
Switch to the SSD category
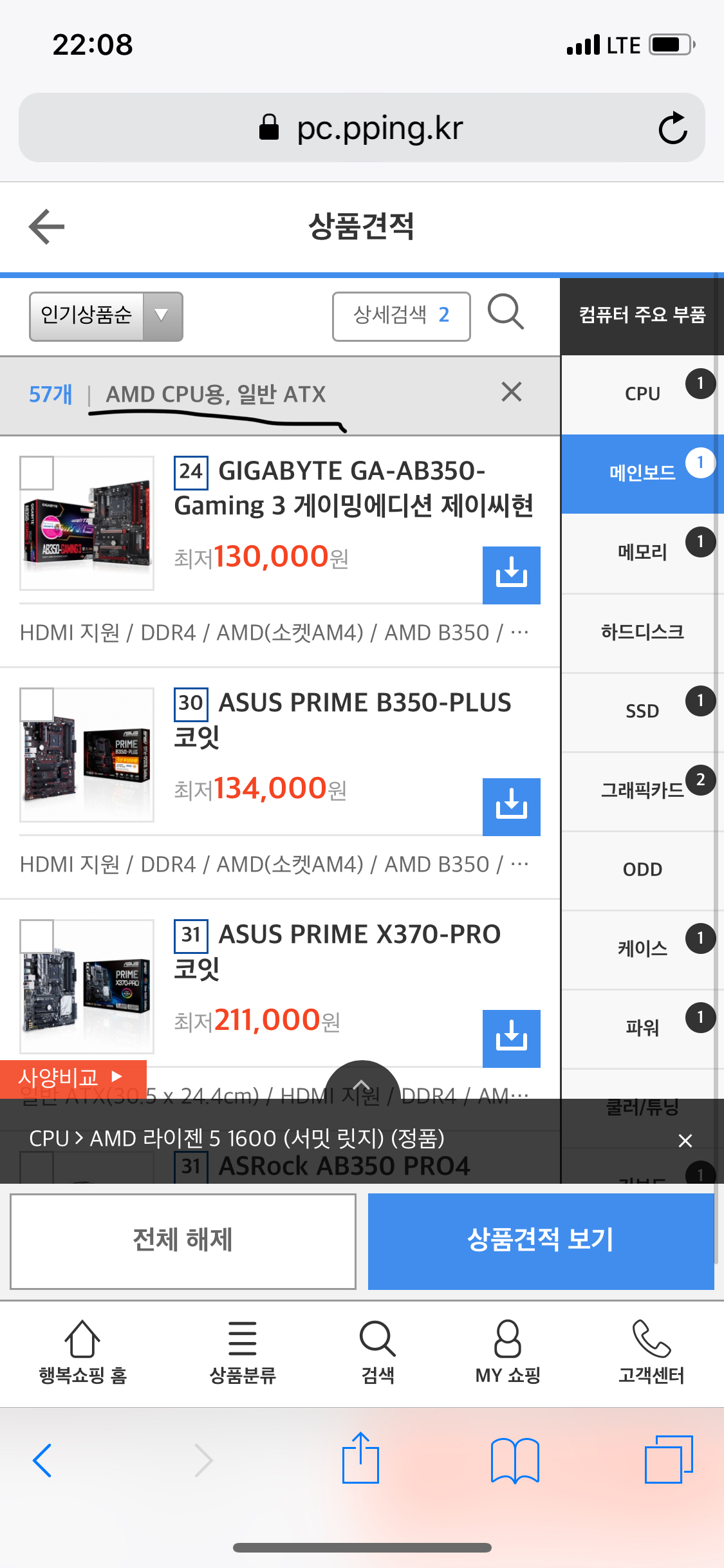(x=642, y=711)
